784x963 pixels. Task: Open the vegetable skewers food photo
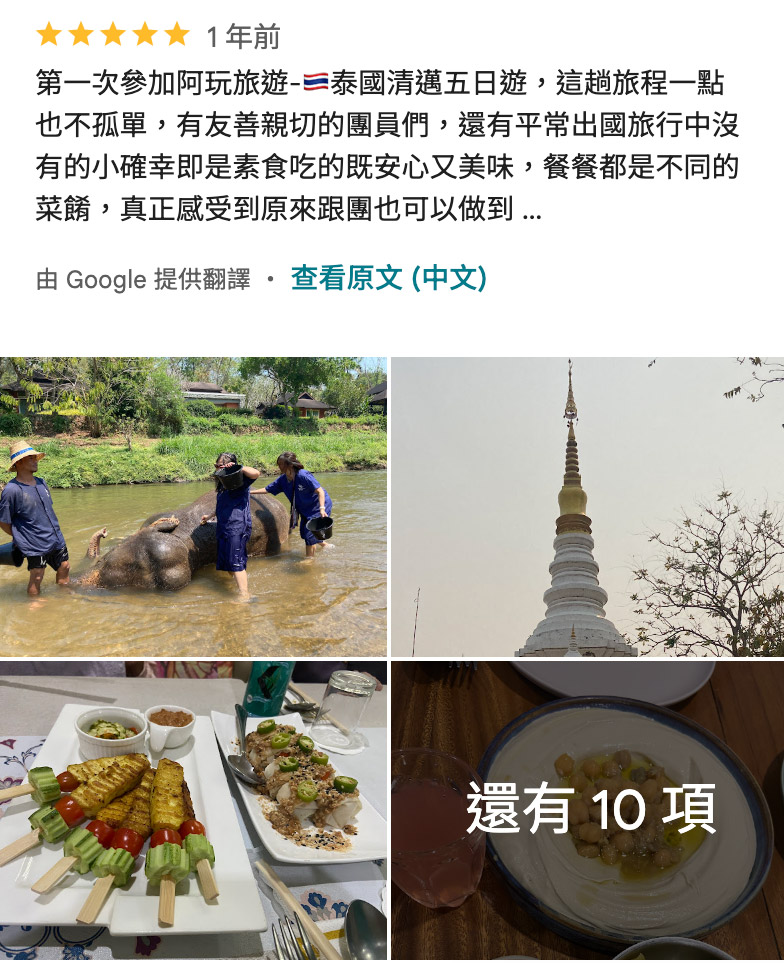tap(193, 811)
